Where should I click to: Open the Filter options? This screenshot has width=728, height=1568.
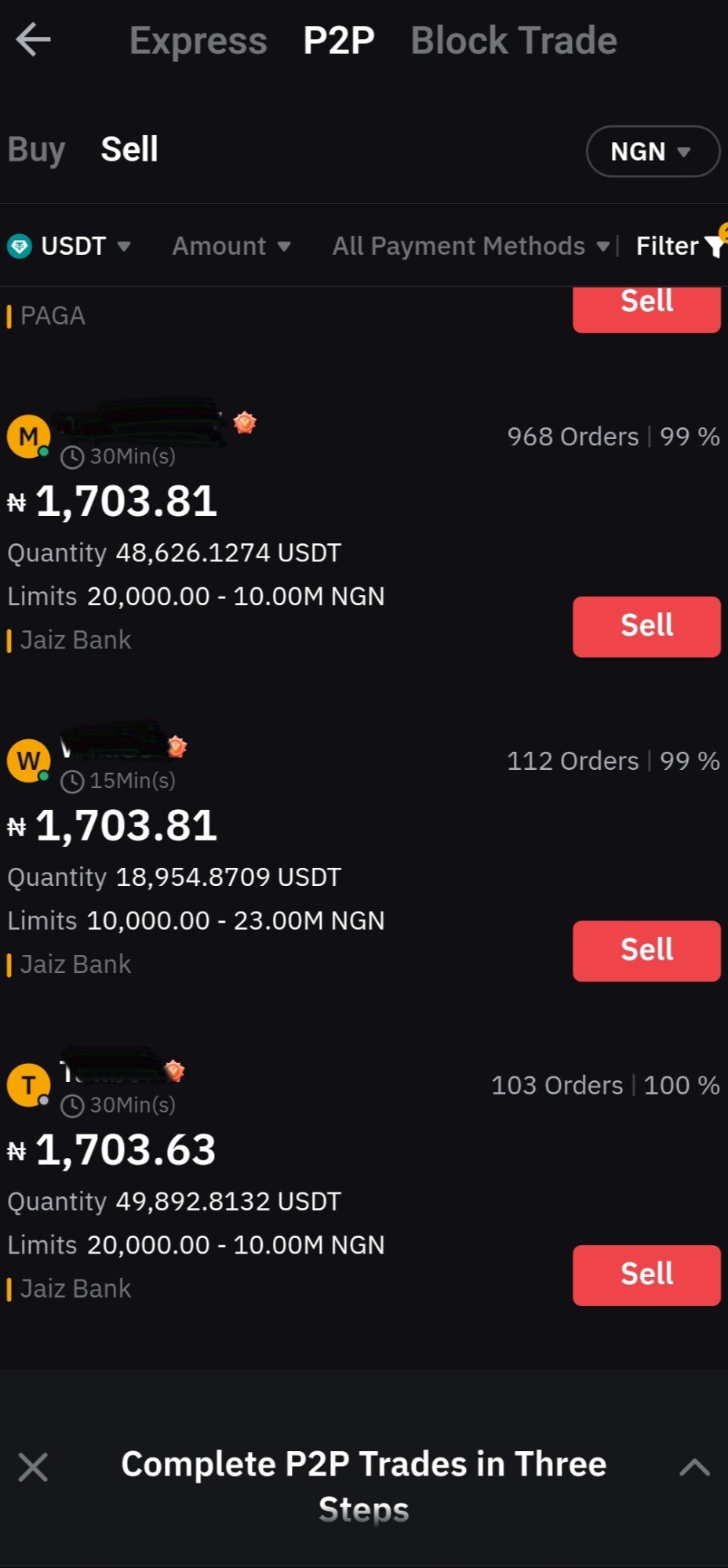pos(679,246)
